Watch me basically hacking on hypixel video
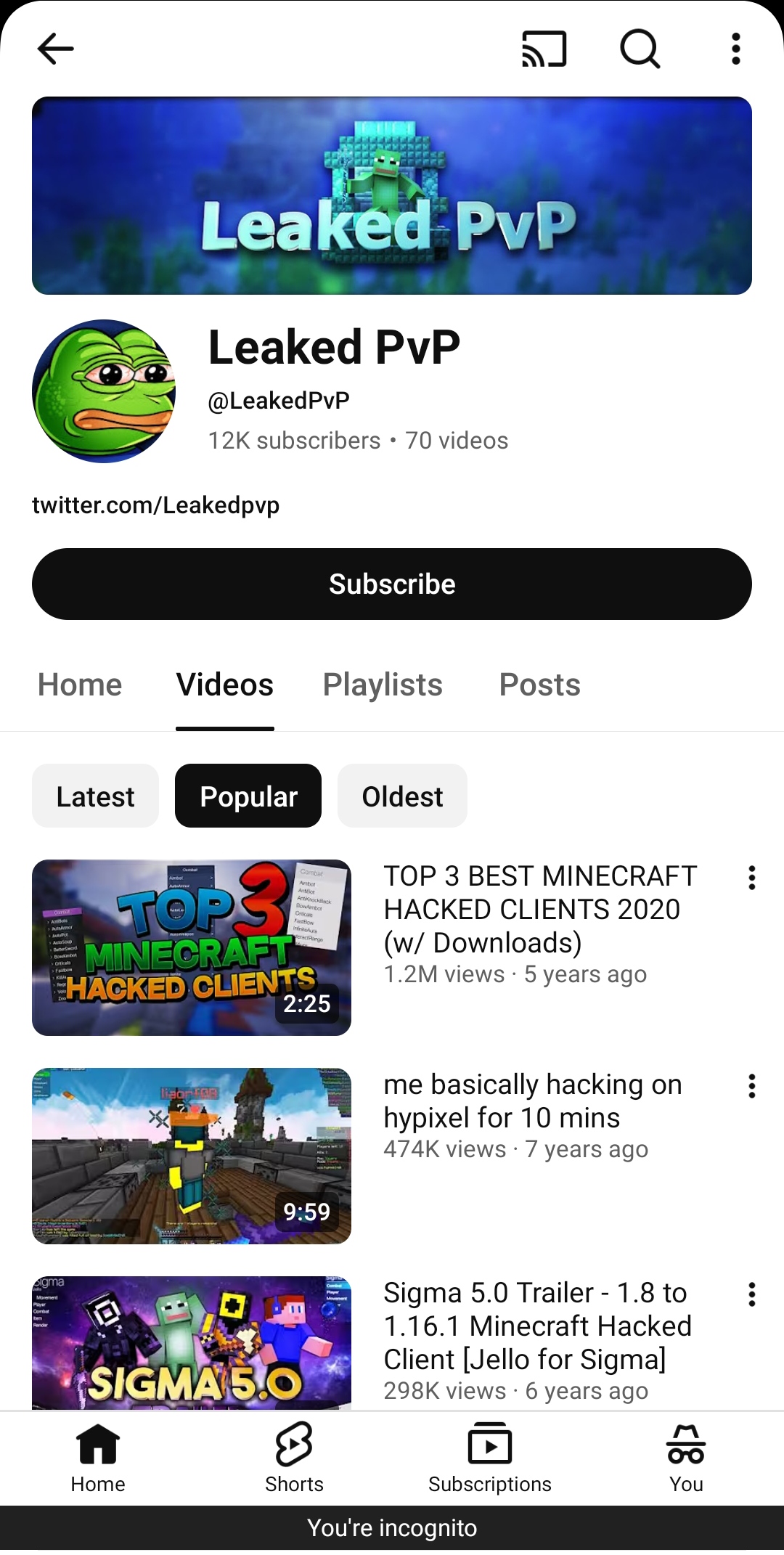Viewport: 784px width, 1555px height. pyautogui.click(x=192, y=1156)
